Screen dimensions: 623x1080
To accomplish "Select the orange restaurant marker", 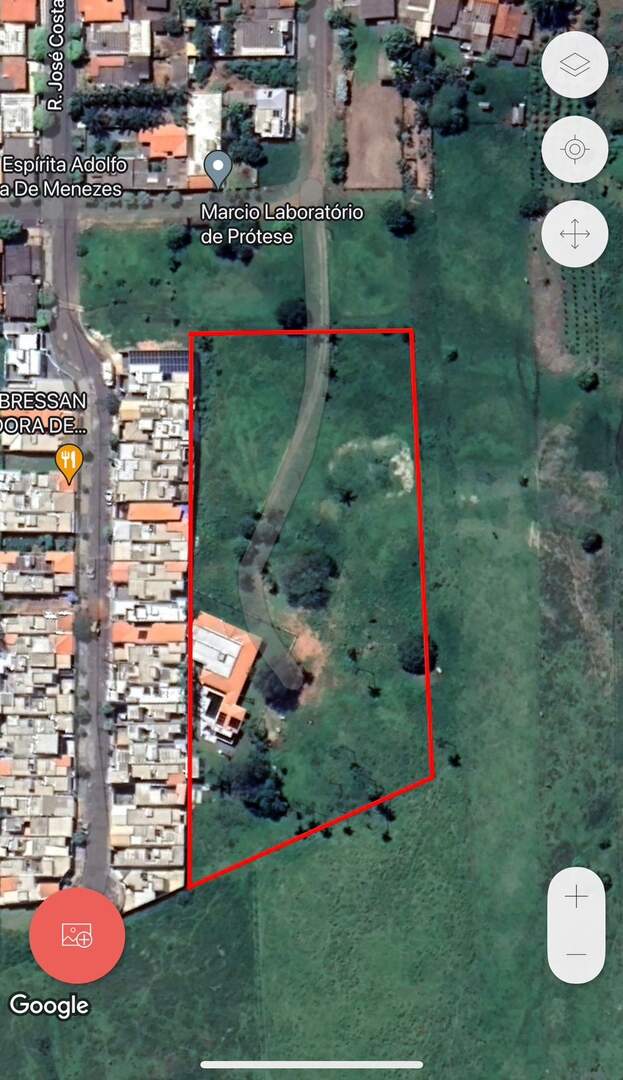I will pos(68,464).
